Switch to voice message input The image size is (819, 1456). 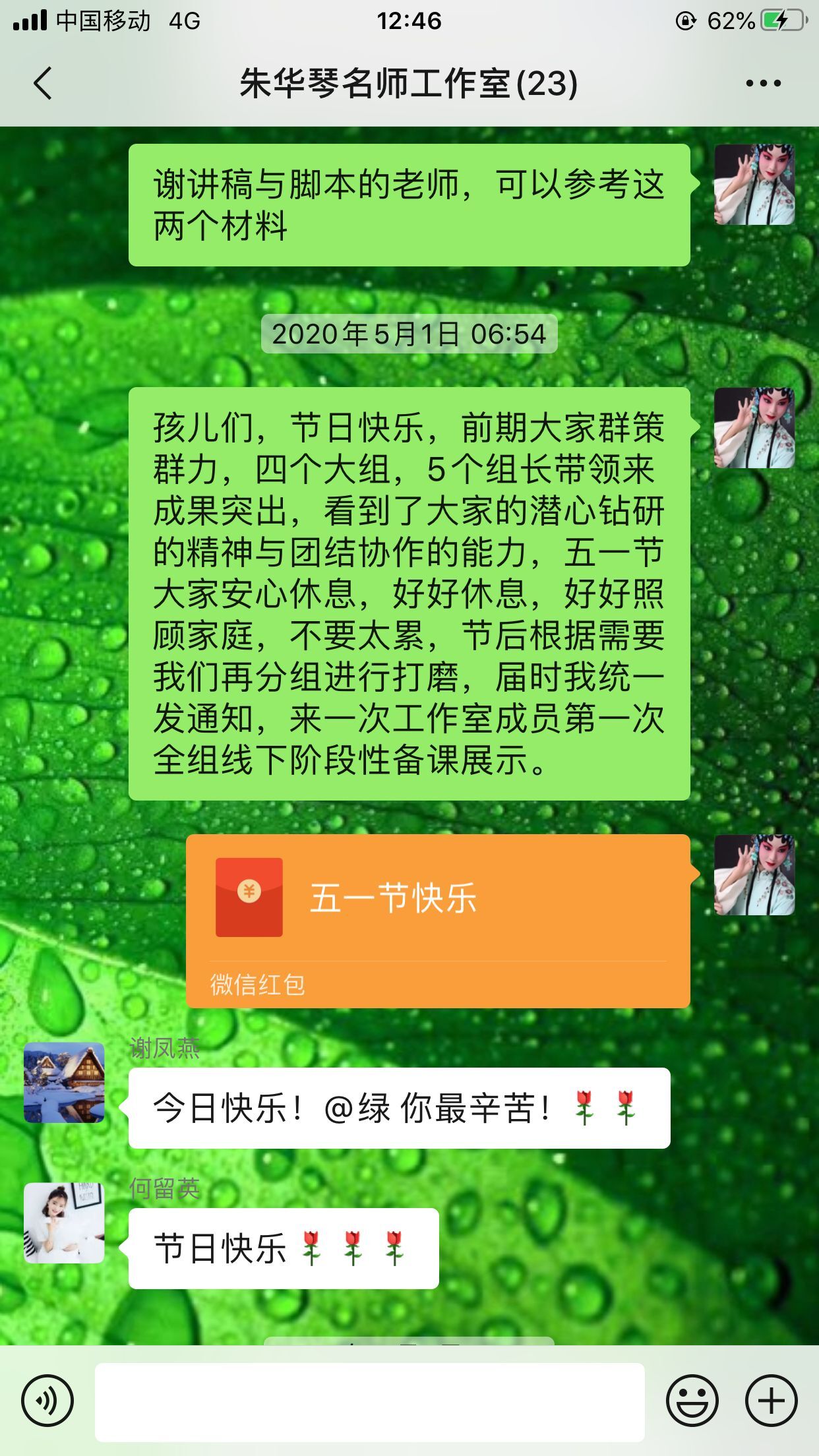pyautogui.click(x=47, y=1401)
